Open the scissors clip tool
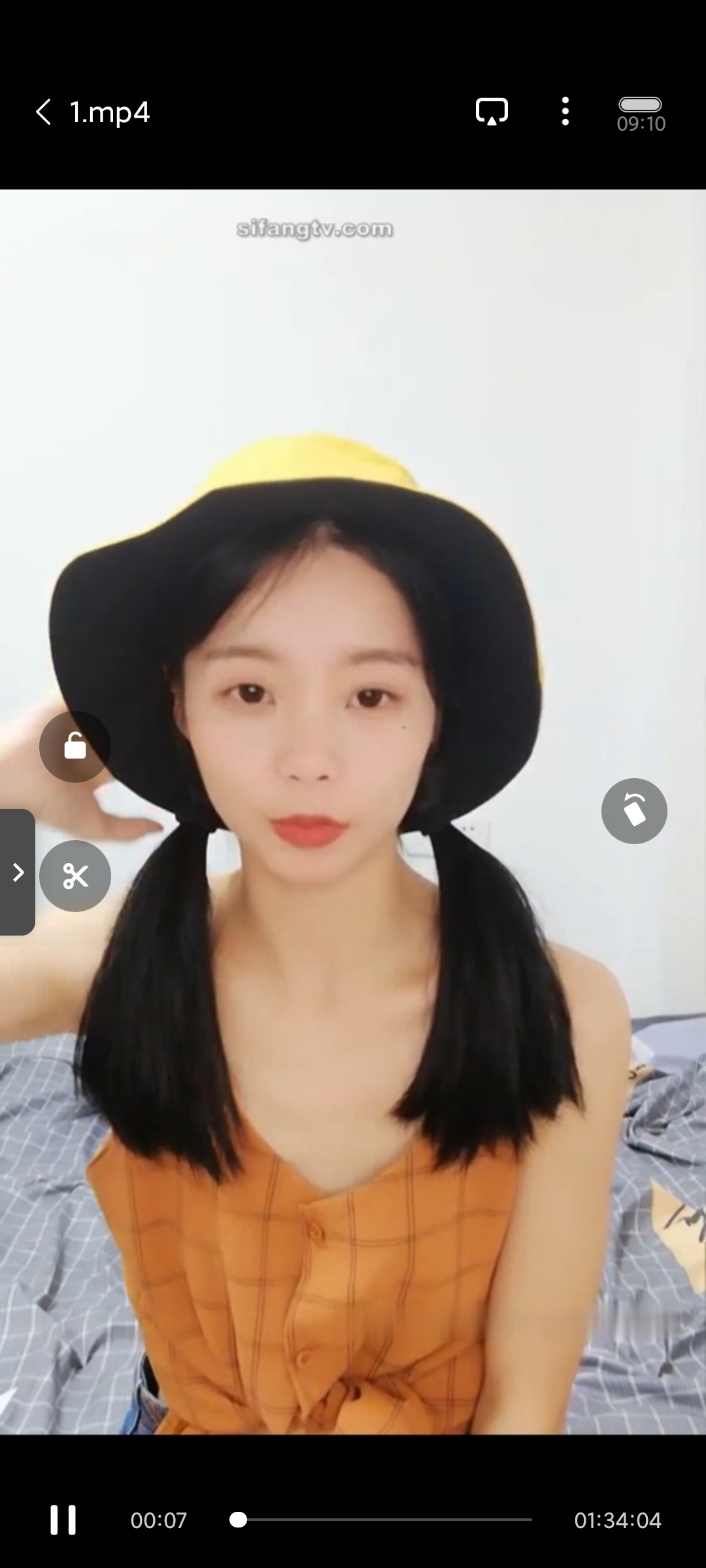Screen dimensions: 706x1568 point(75,876)
